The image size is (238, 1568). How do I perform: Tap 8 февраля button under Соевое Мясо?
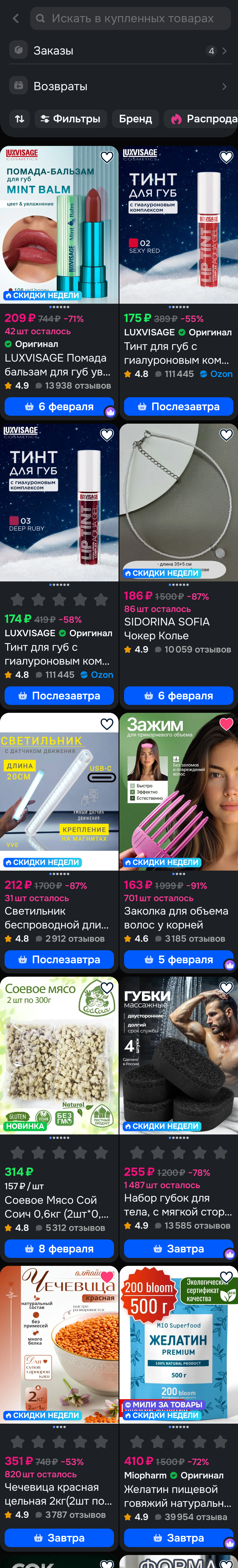(59, 1248)
